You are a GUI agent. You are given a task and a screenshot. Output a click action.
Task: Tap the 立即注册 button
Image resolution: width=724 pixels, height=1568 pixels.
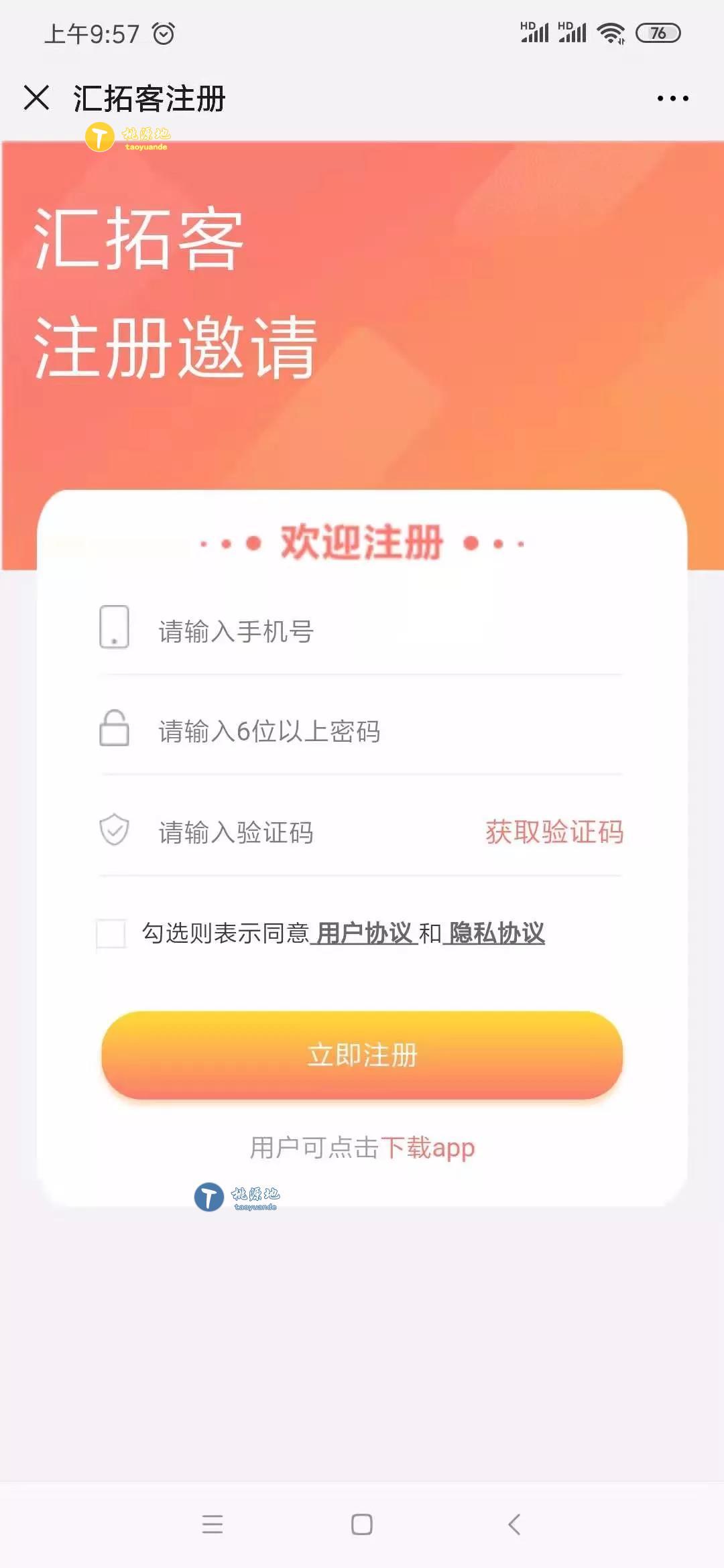362,1055
